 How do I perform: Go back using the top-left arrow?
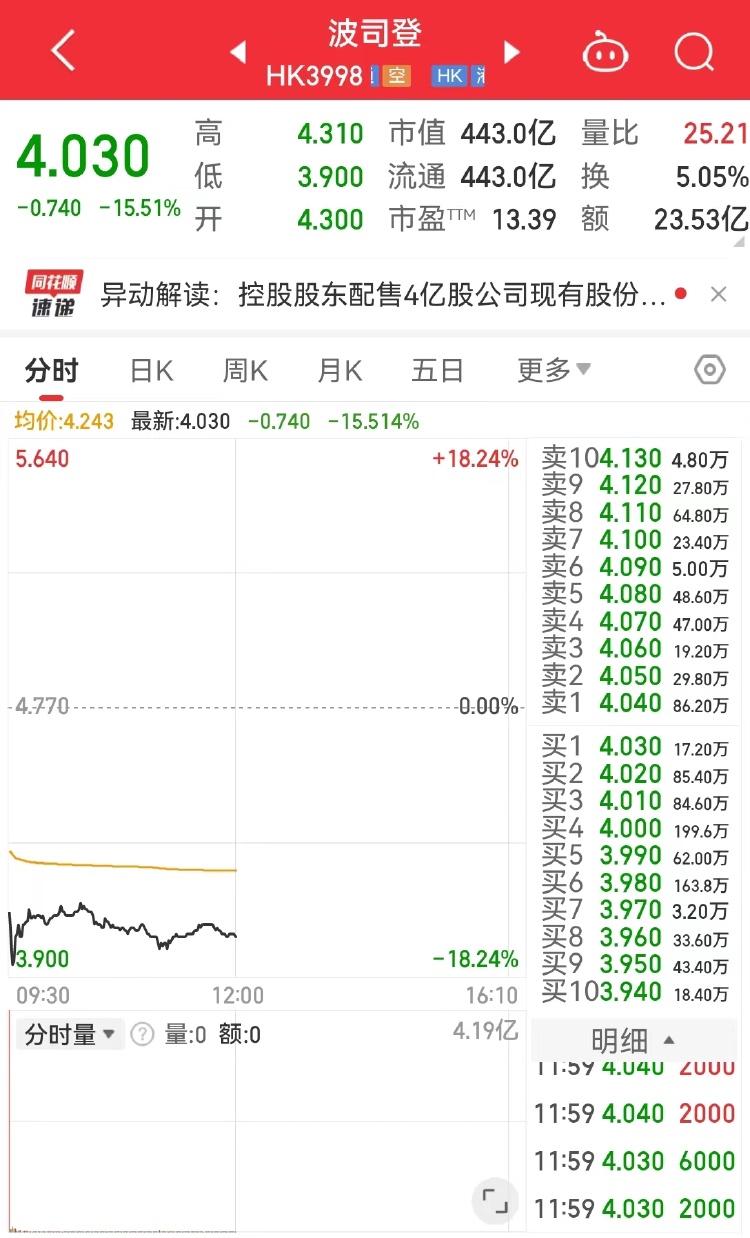coord(63,50)
